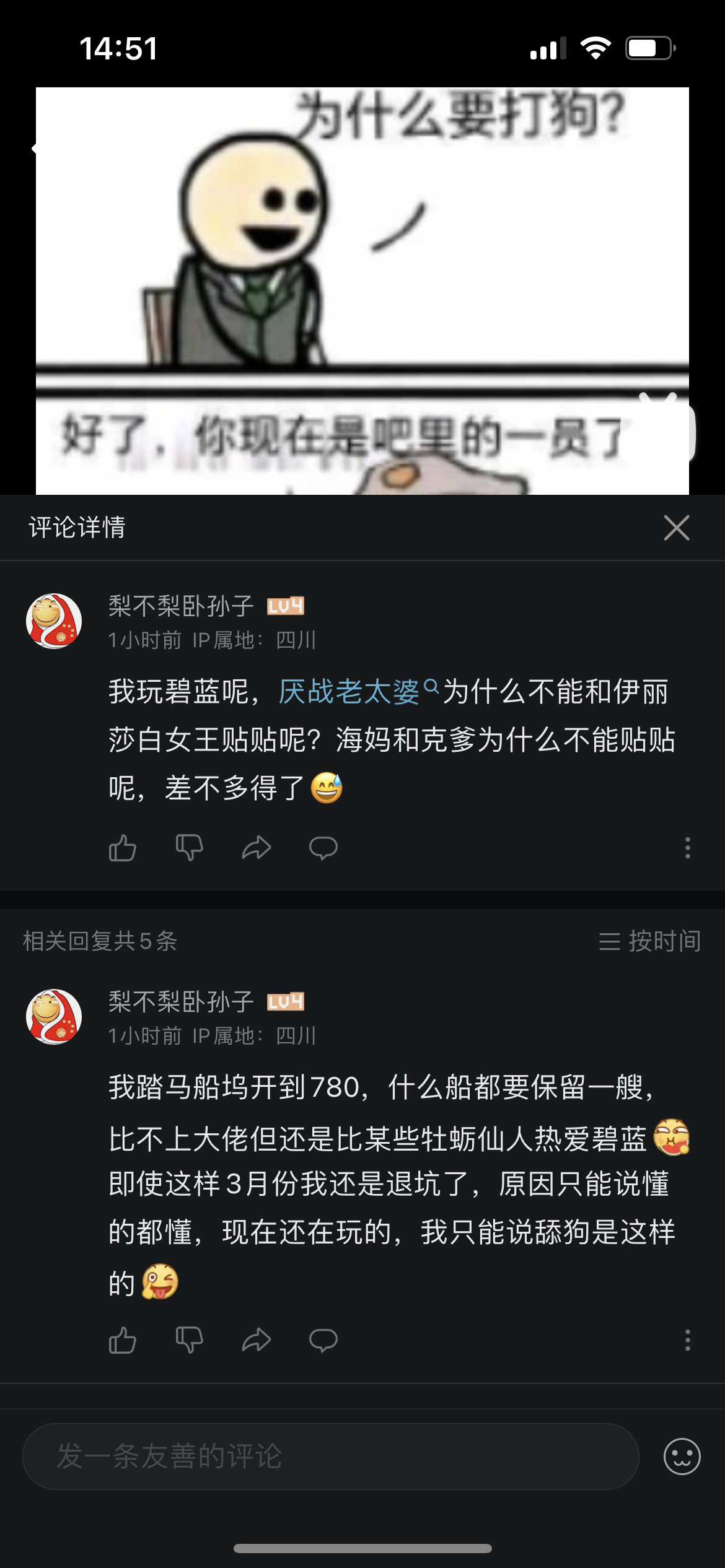Change reply sorting via 按时间
Screen dimensions: 725x1568
pyautogui.click(x=649, y=941)
